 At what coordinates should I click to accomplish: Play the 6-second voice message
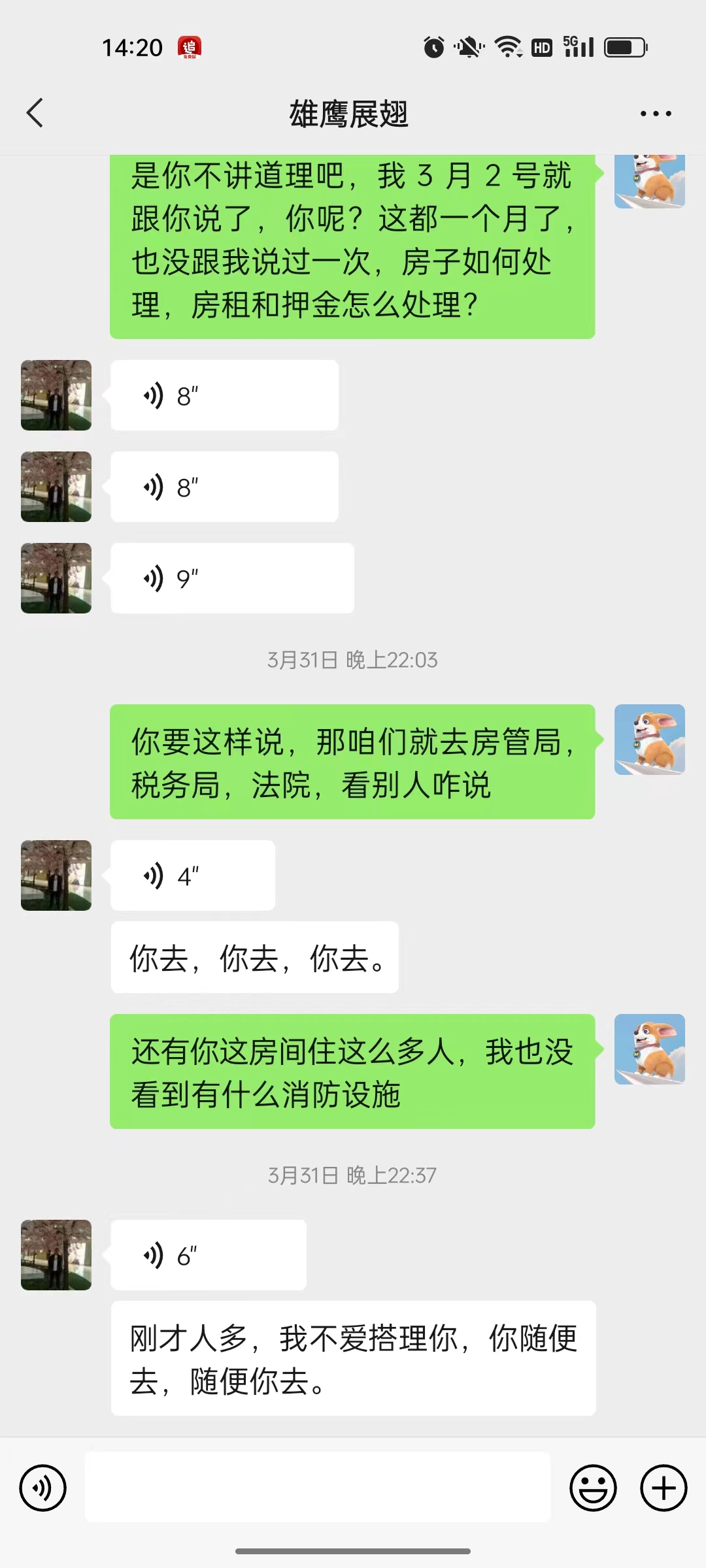[209, 1255]
